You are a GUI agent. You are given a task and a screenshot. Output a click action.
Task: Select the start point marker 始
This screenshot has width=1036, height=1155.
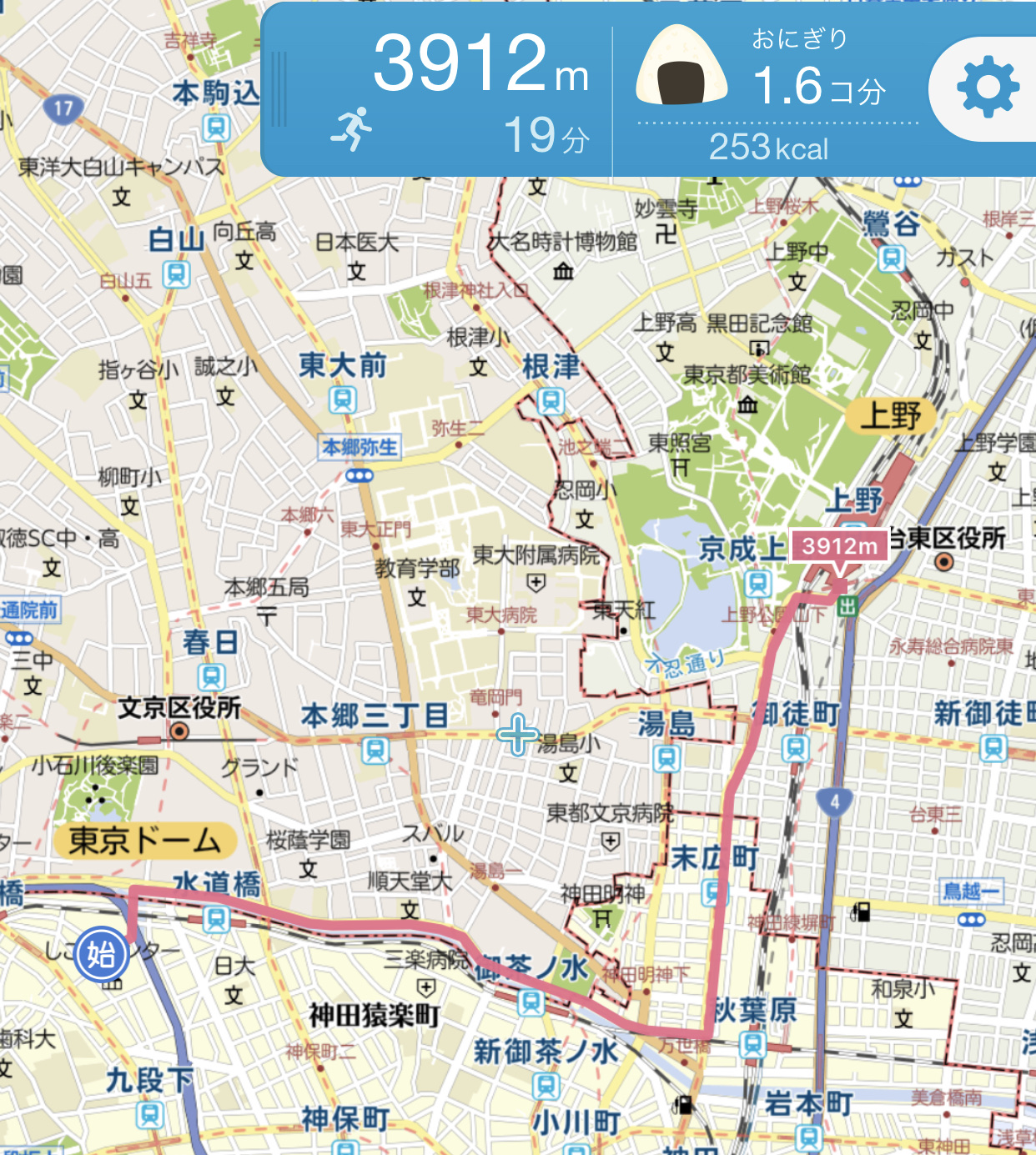pyautogui.click(x=101, y=954)
